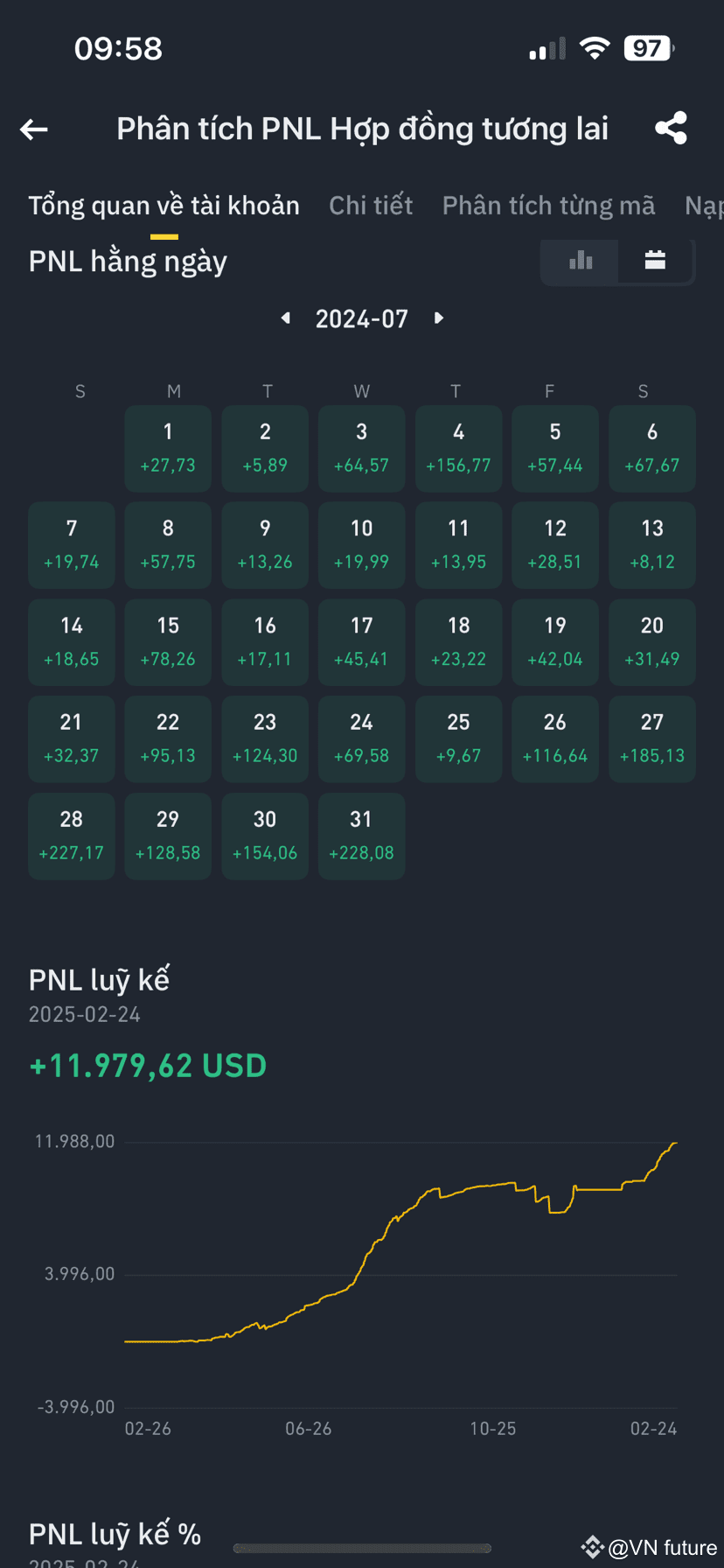This screenshot has width=724, height=1568.
Task: Select day 31 with +228,08
Action: click(361, 836)
